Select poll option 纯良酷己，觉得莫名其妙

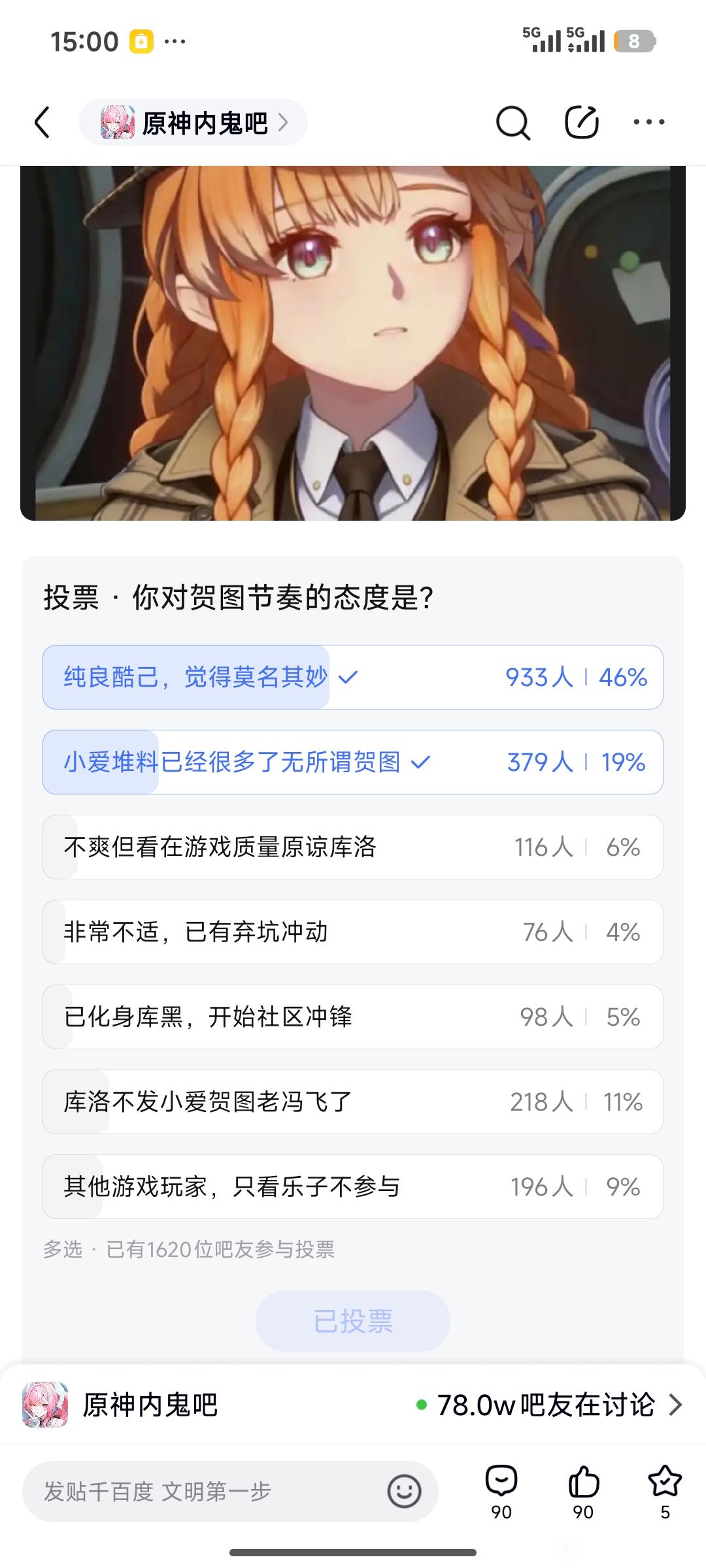point(353,677)
